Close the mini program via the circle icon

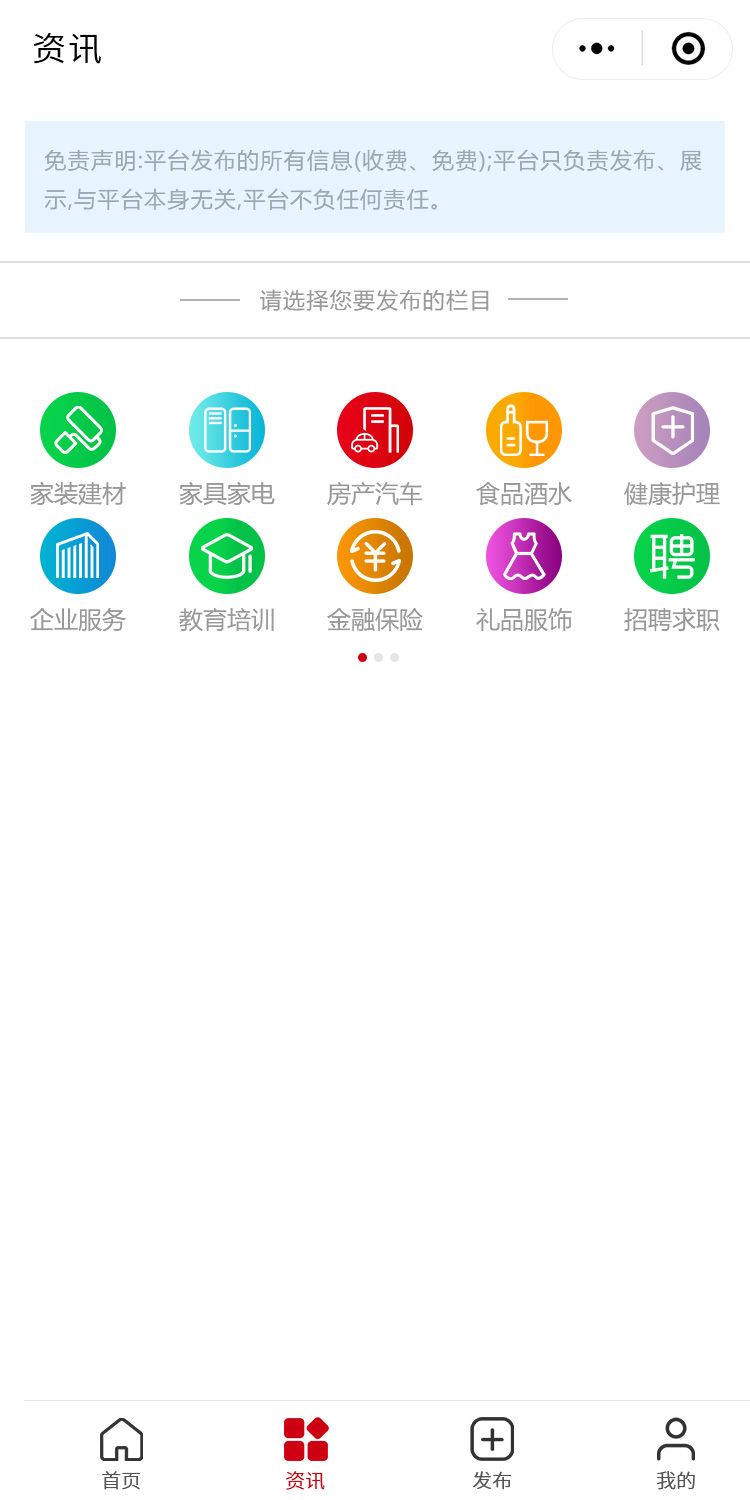pos(688,48)
